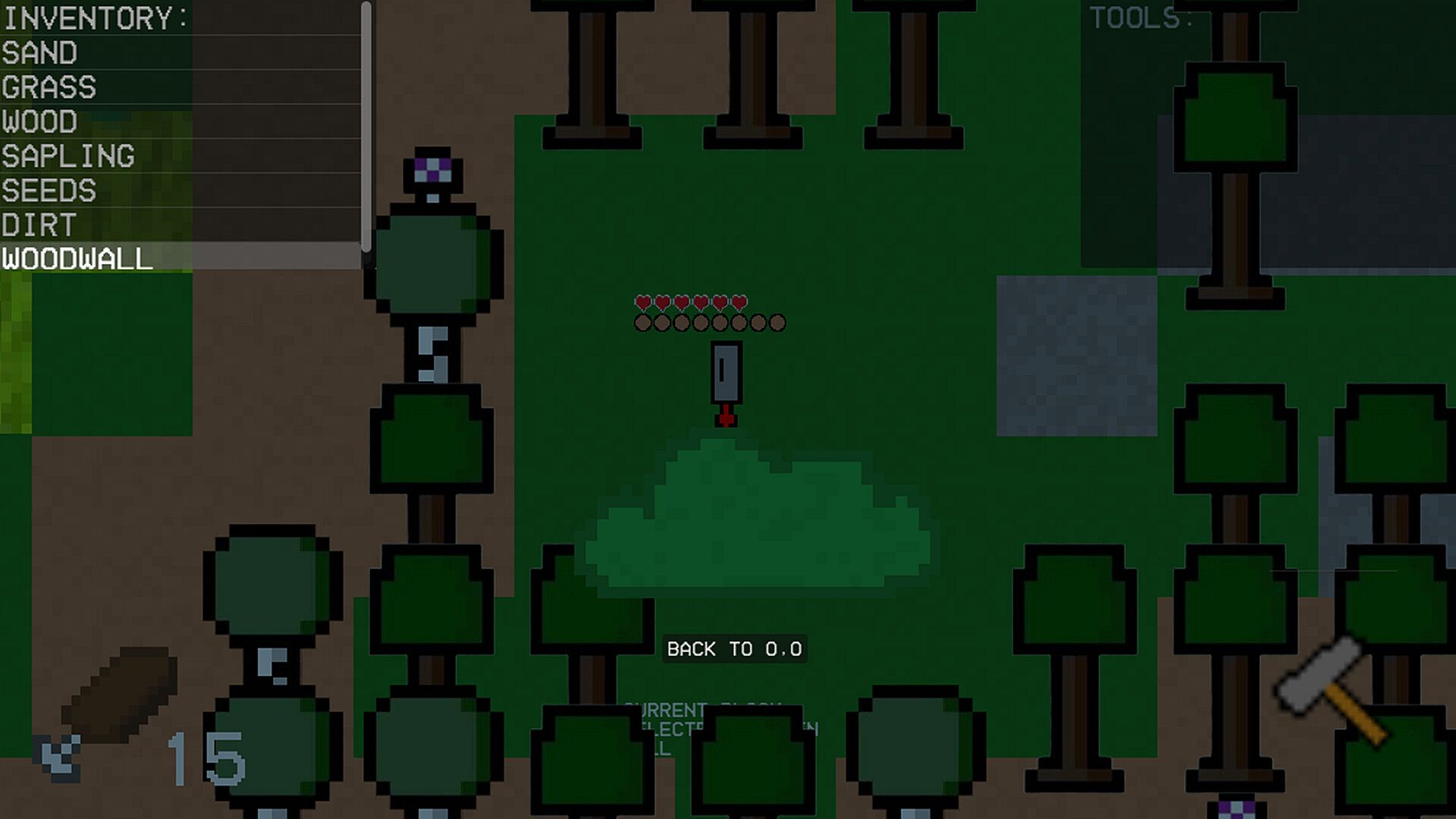This screenshot has height=819, width=1456.
Task: Choose GRASS from the inventory
Action: [49, 88]
